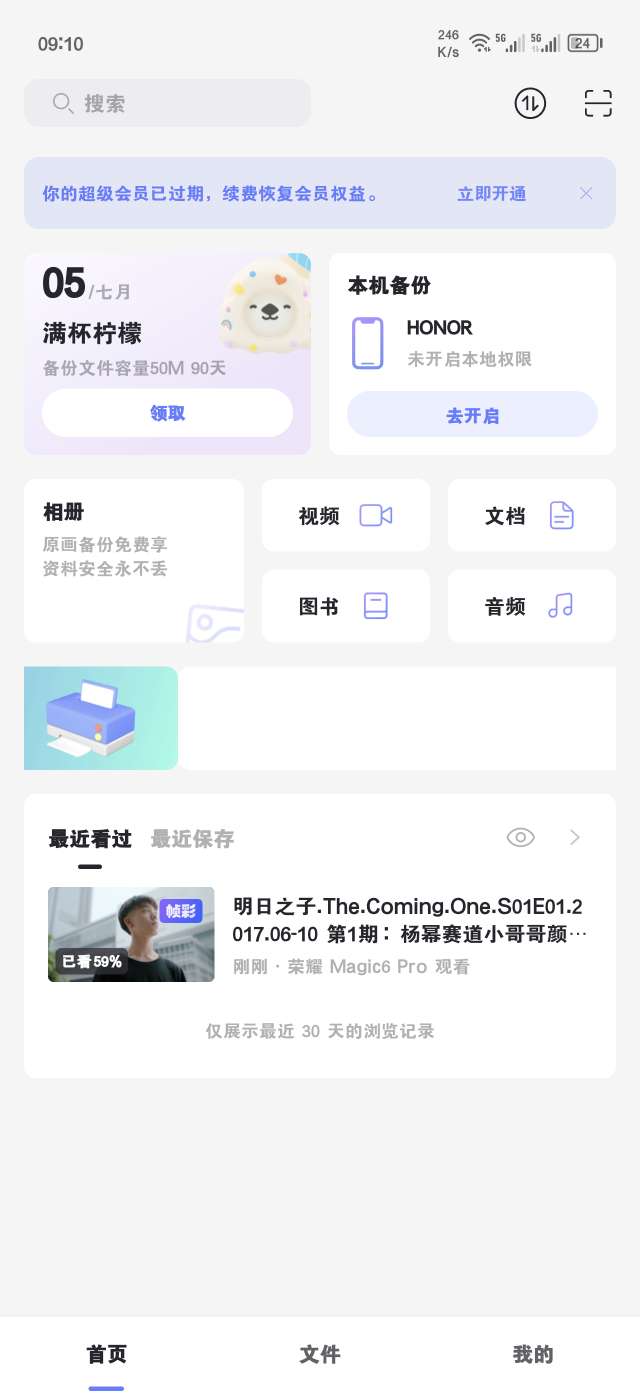The height and width of the screenshot is (1400, 640).
Task: Open the 图书 category
Action: coord(346,606)
